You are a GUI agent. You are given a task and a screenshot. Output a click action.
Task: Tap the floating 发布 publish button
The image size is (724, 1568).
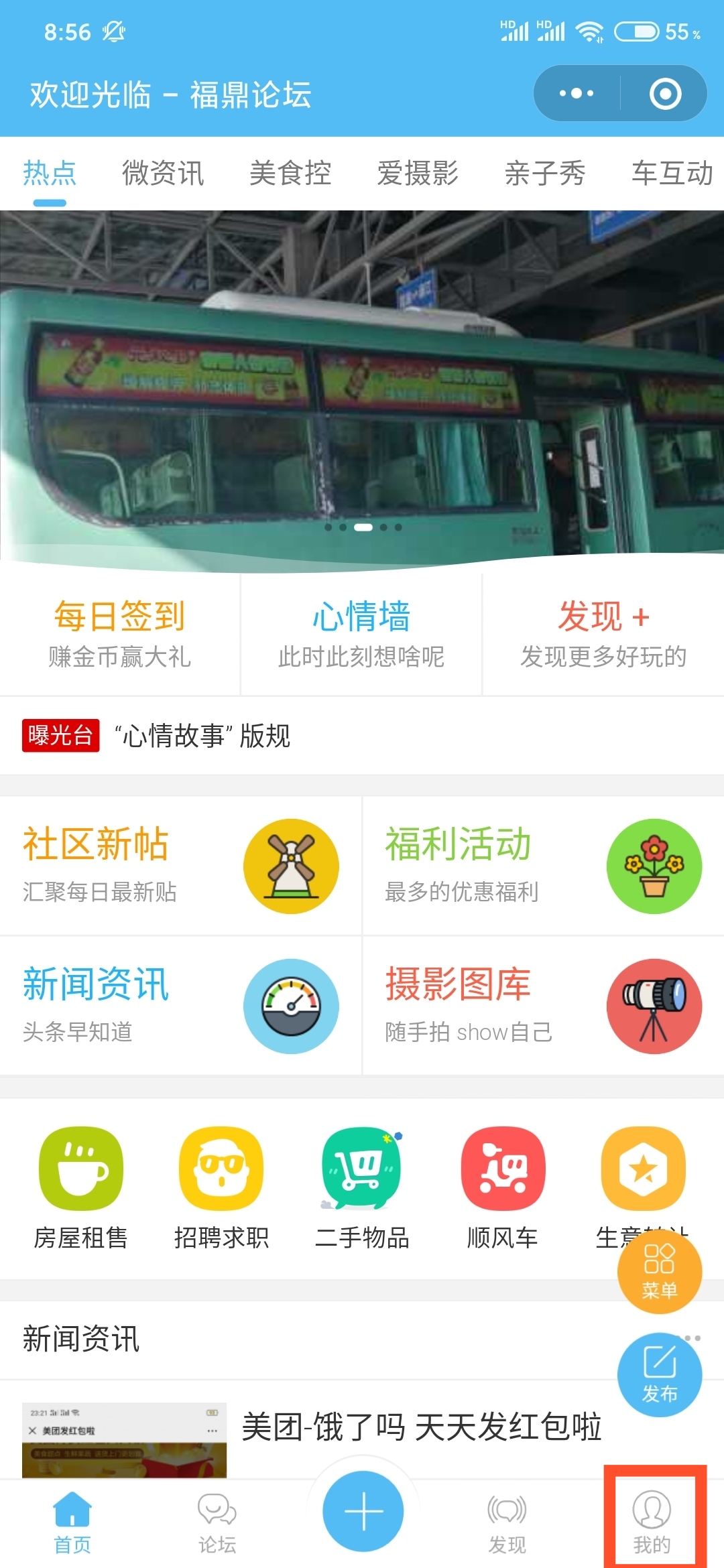point(659,1375)
